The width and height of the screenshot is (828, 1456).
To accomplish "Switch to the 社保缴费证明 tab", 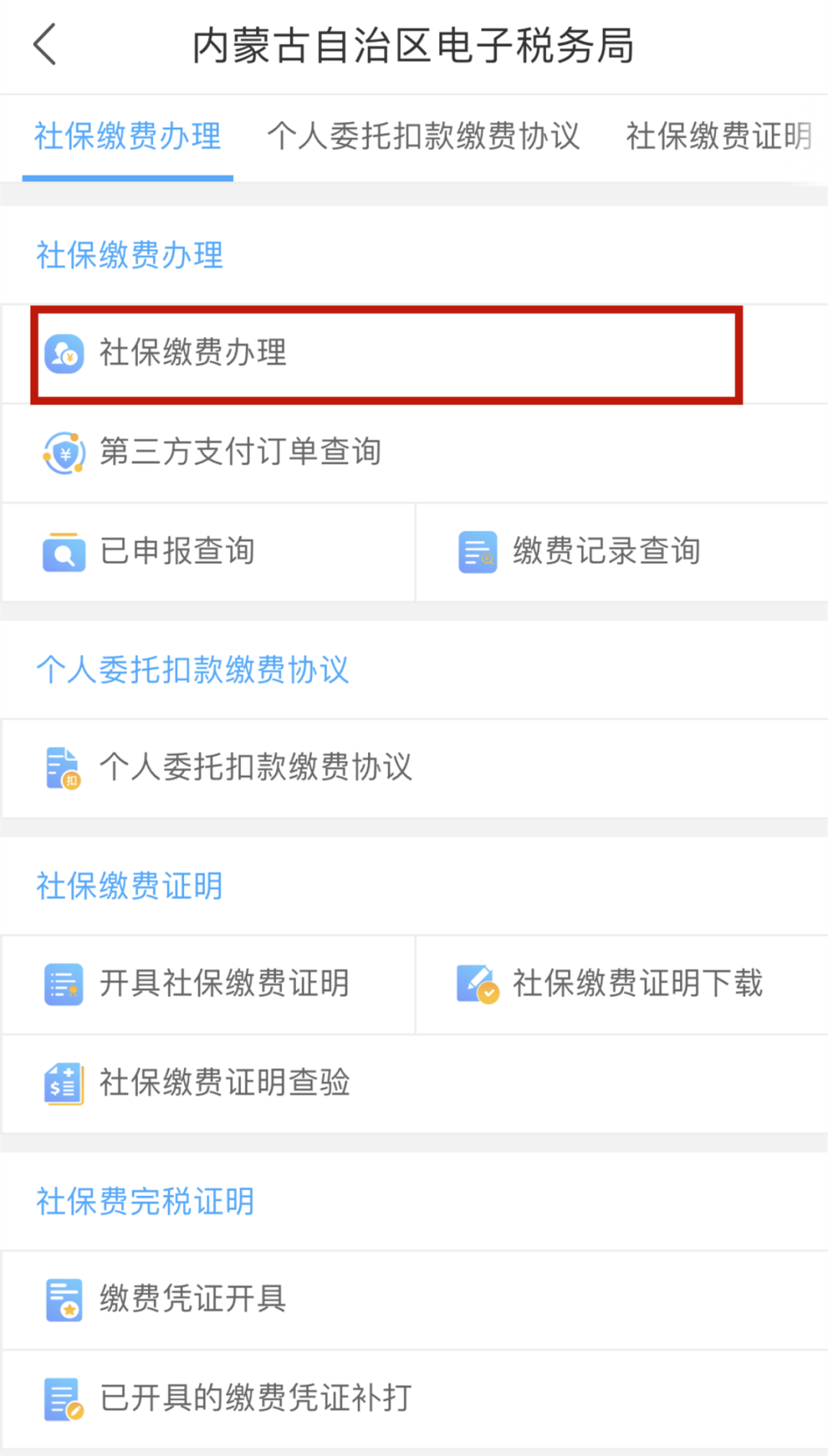I will coord(718,136).
